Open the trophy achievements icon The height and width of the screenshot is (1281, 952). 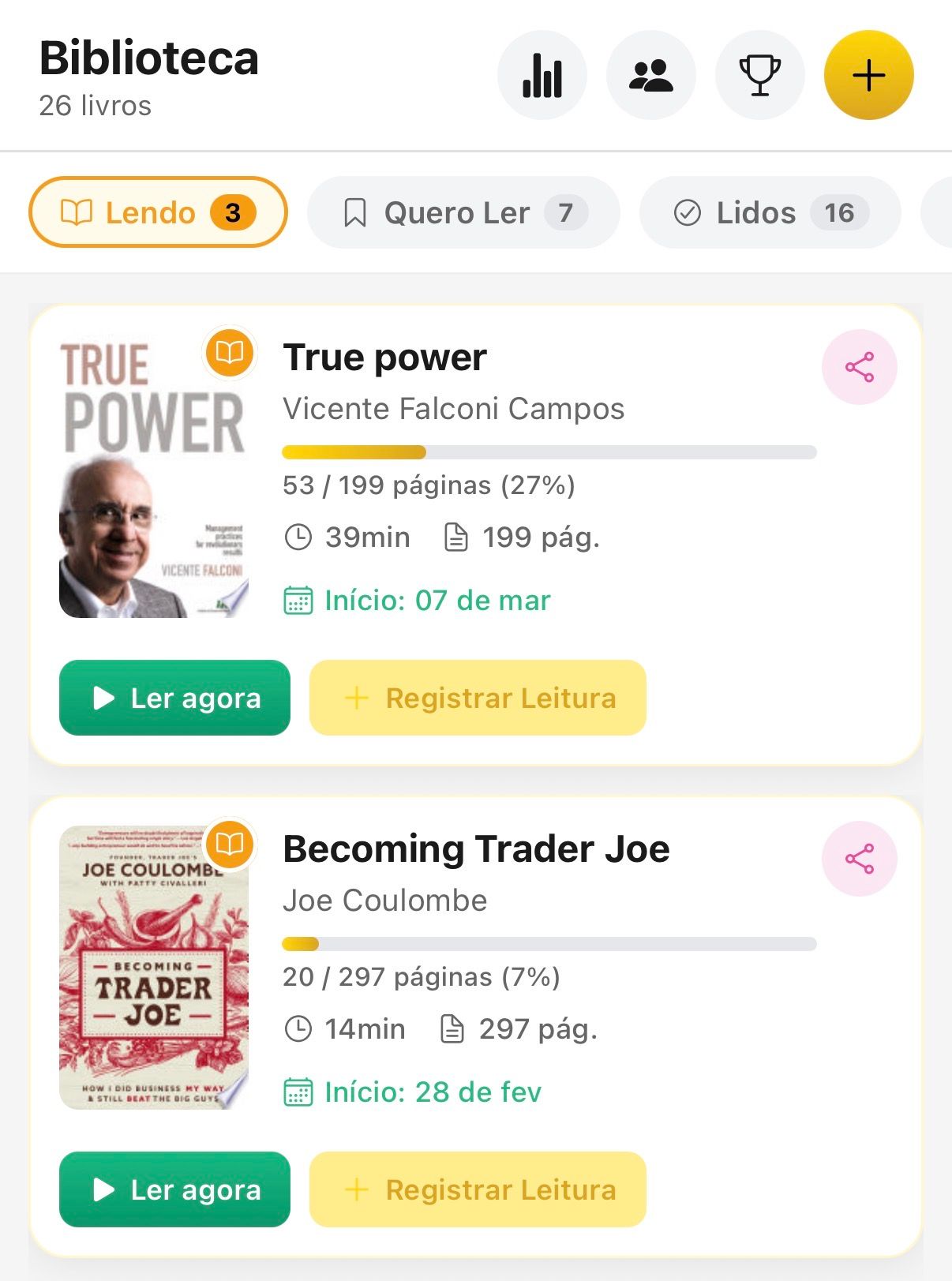point(759,76)
